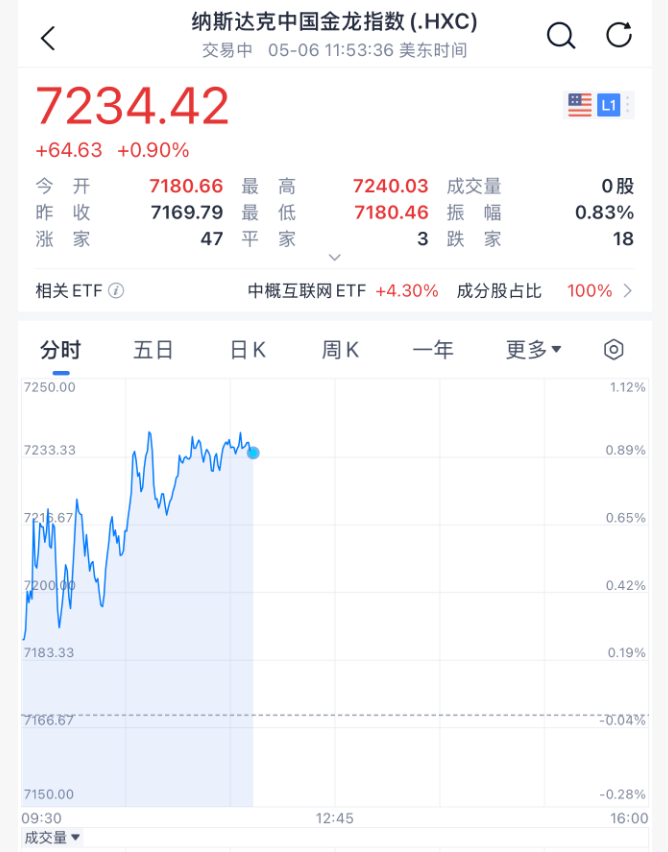Show the 一年 chart
The height and width of the screenshot is (852, 668).
(x=433, y=349)
